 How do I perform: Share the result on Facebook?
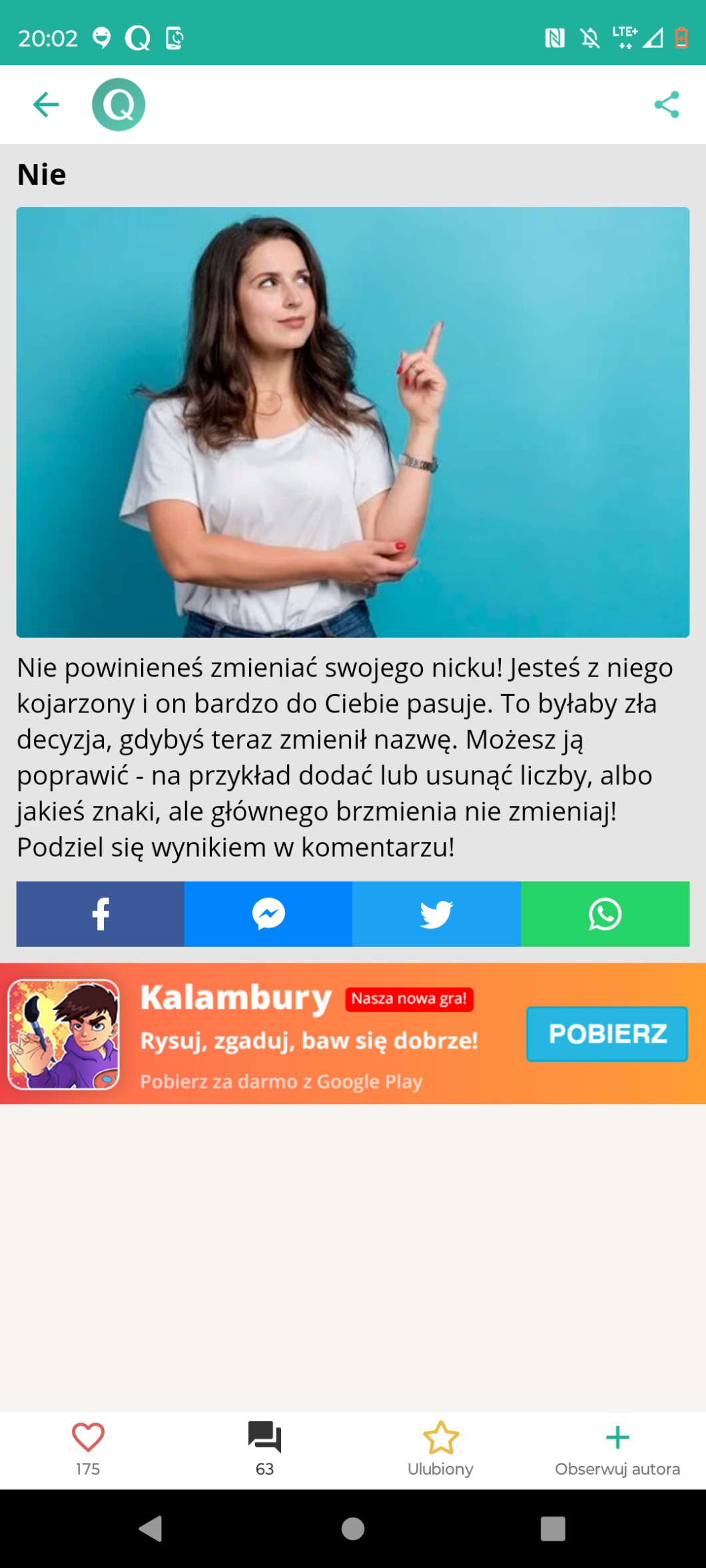point(101,914)
